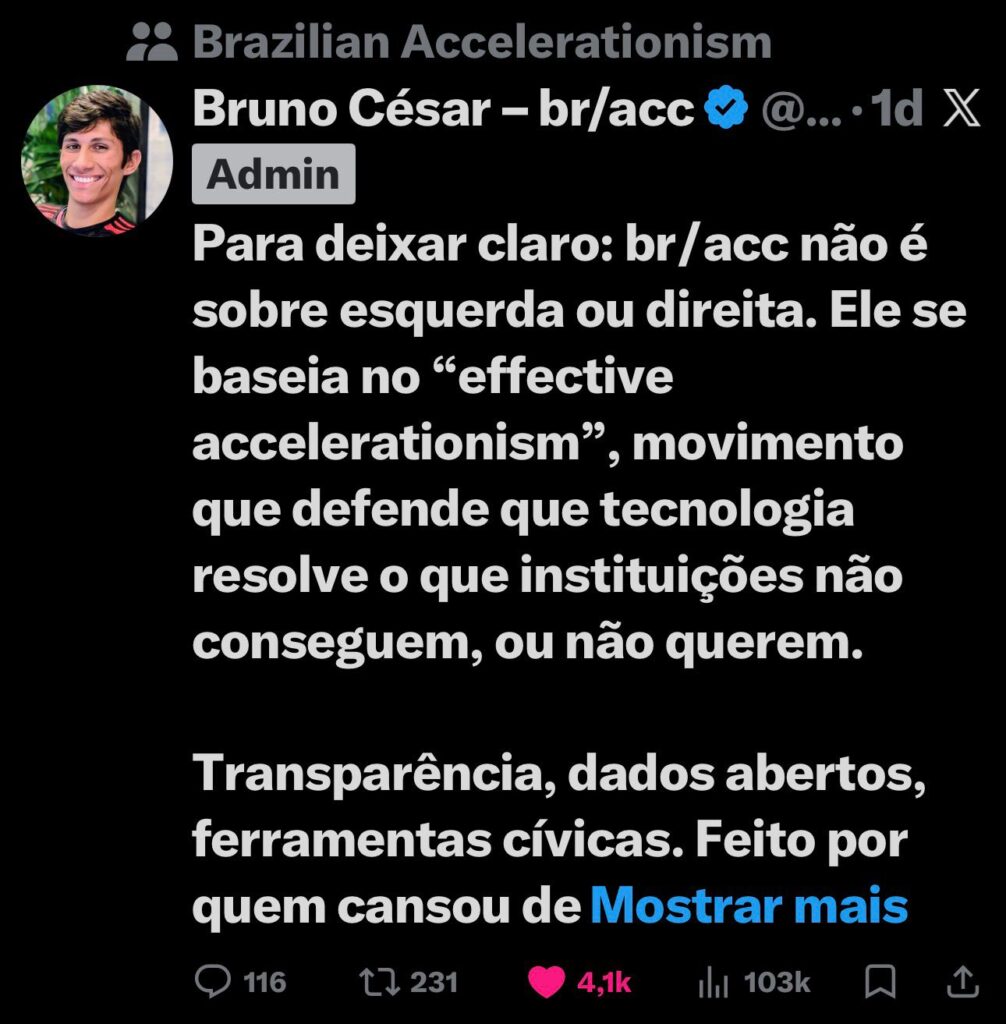Repost Bruno César's post
This screenshot has height=1024, width=1006.
[379, 981]
